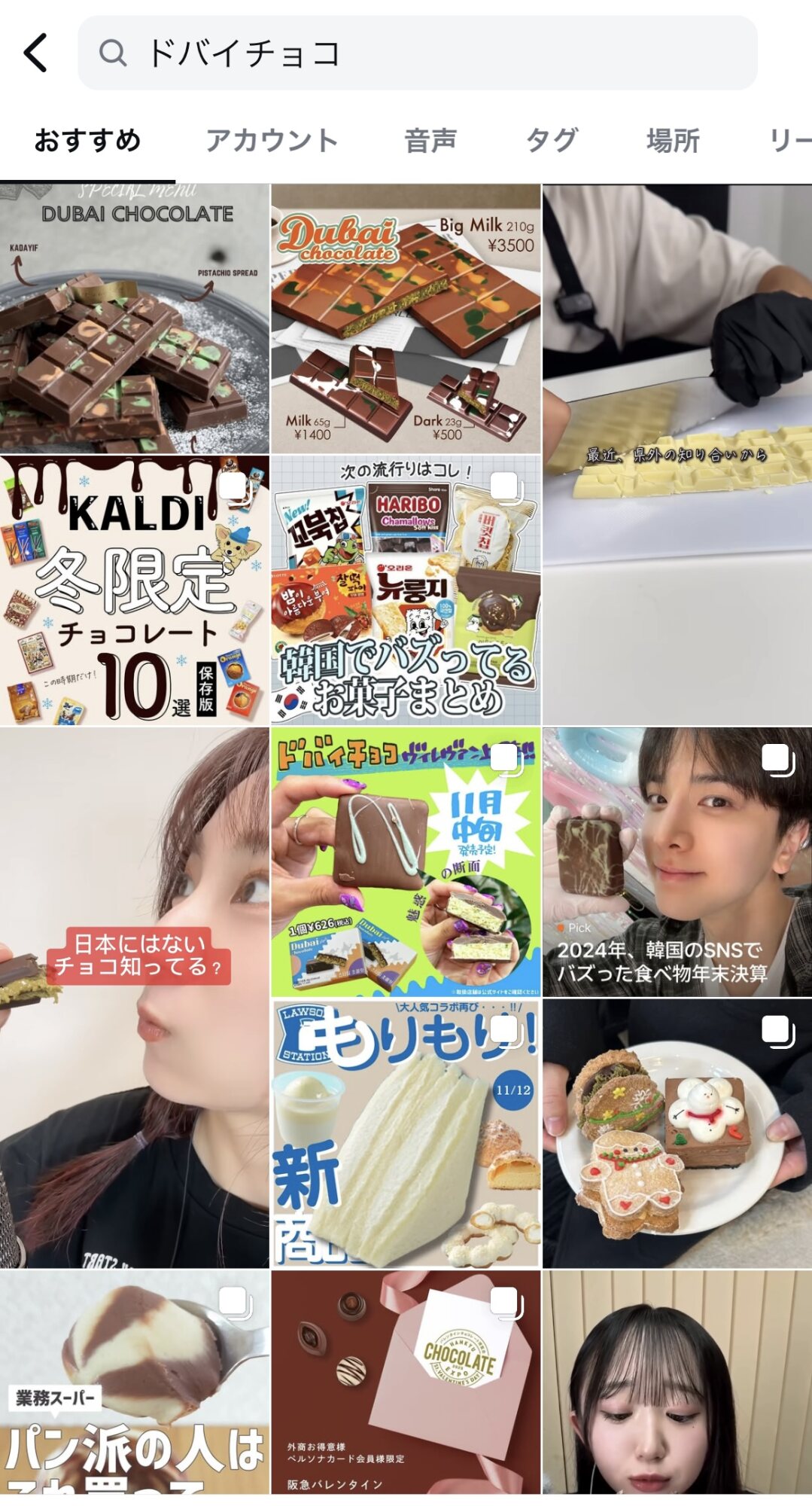This screenshot has height=1506, width=812.
Task: Open the KALDI 冬限定 チョコレート post
Action: pyautogui.click(x=135, y=590)
